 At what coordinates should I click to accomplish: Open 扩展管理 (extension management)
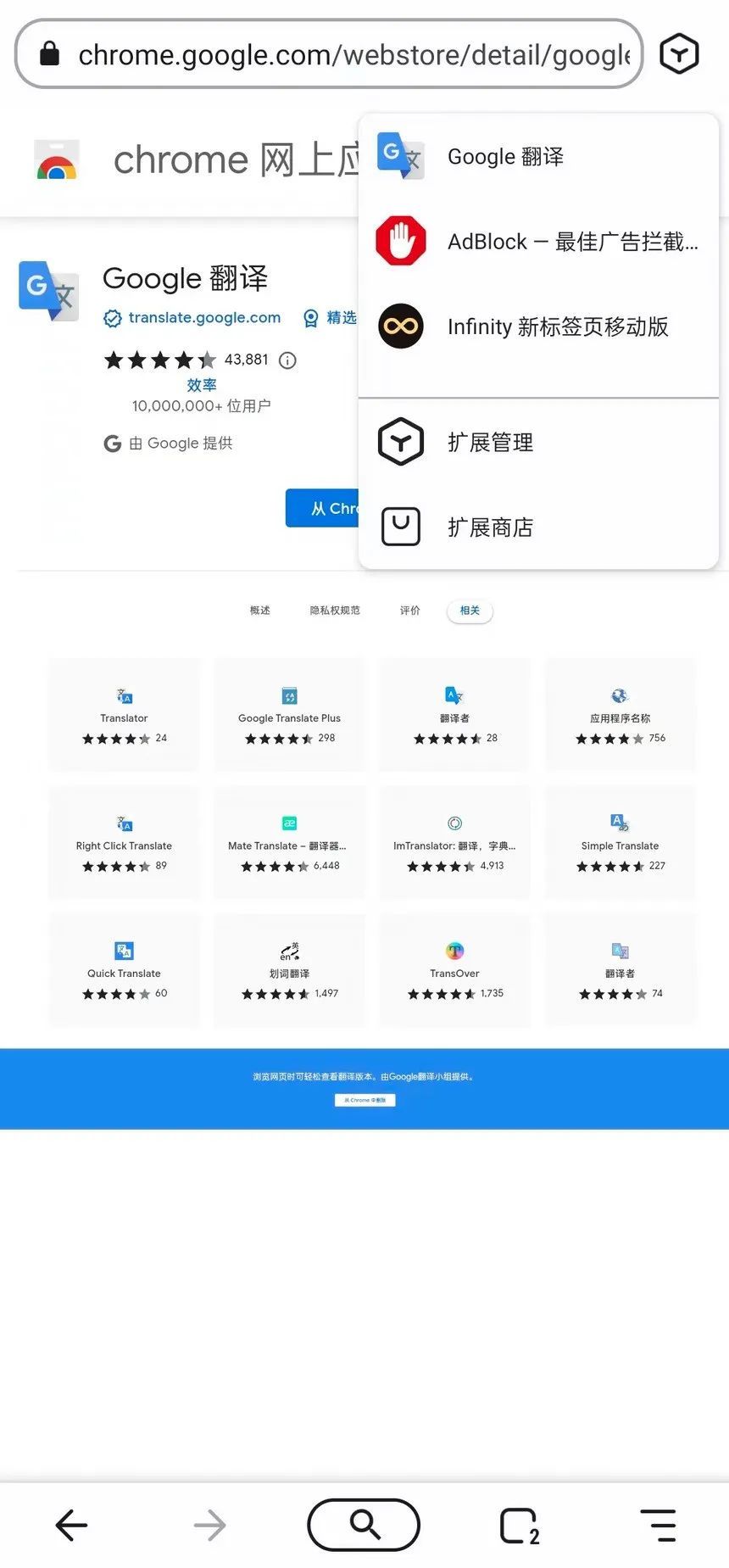[x=490, y=442]
